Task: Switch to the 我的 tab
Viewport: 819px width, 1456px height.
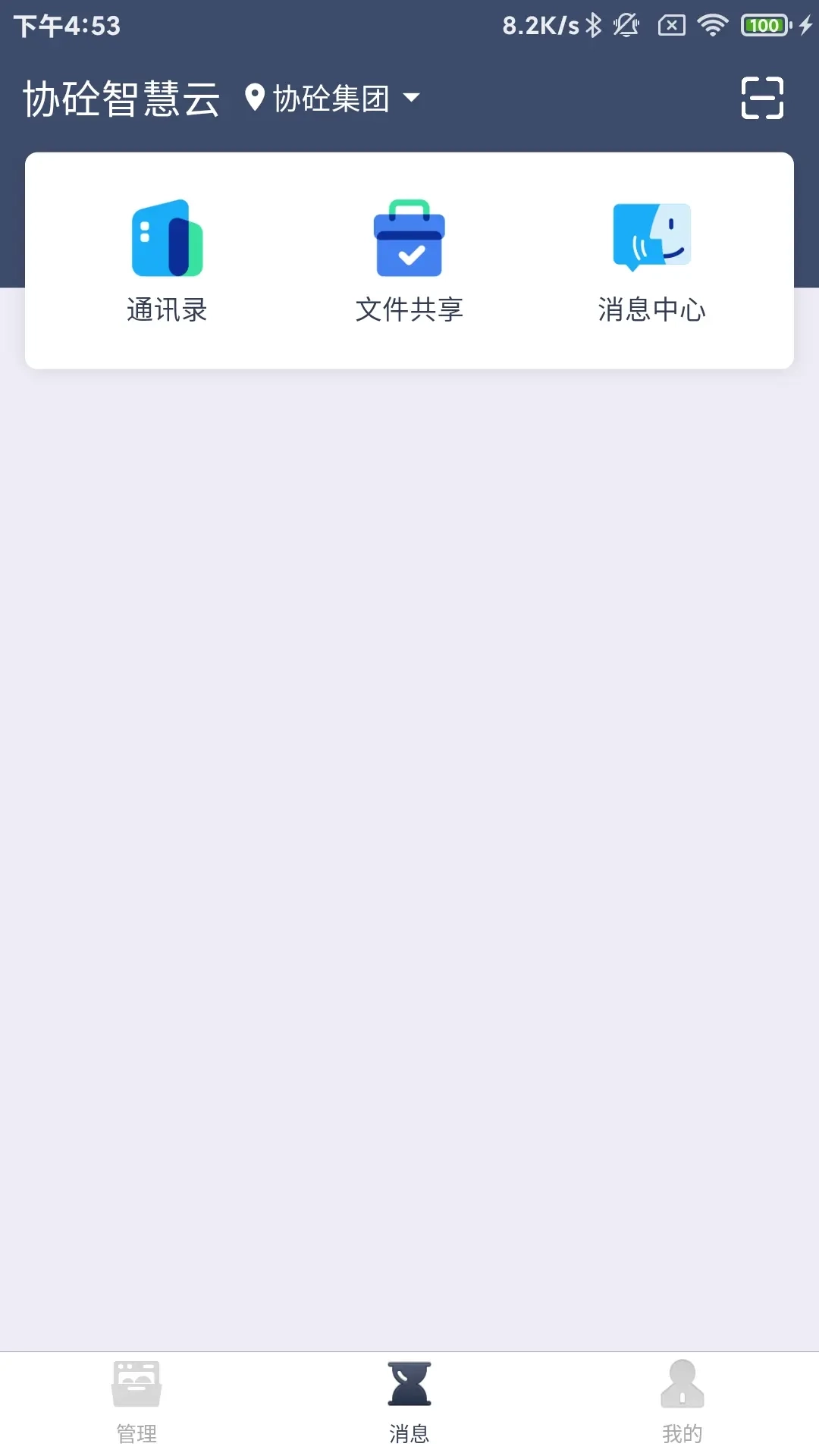Action: tap(682, 1401)
